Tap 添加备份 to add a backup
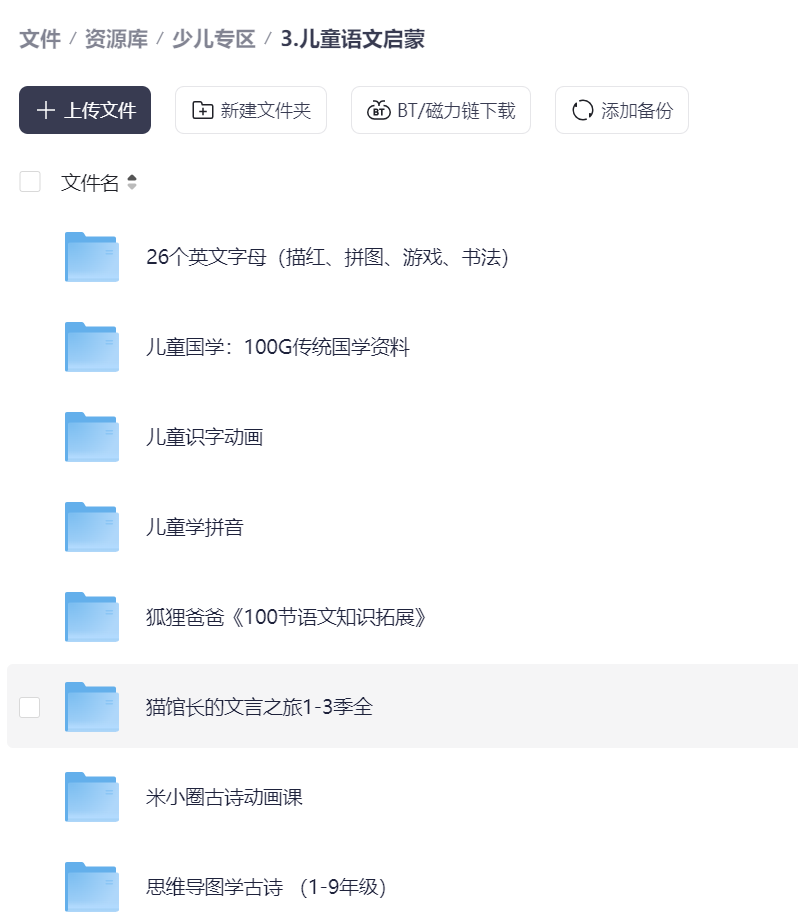 point(622,110)
